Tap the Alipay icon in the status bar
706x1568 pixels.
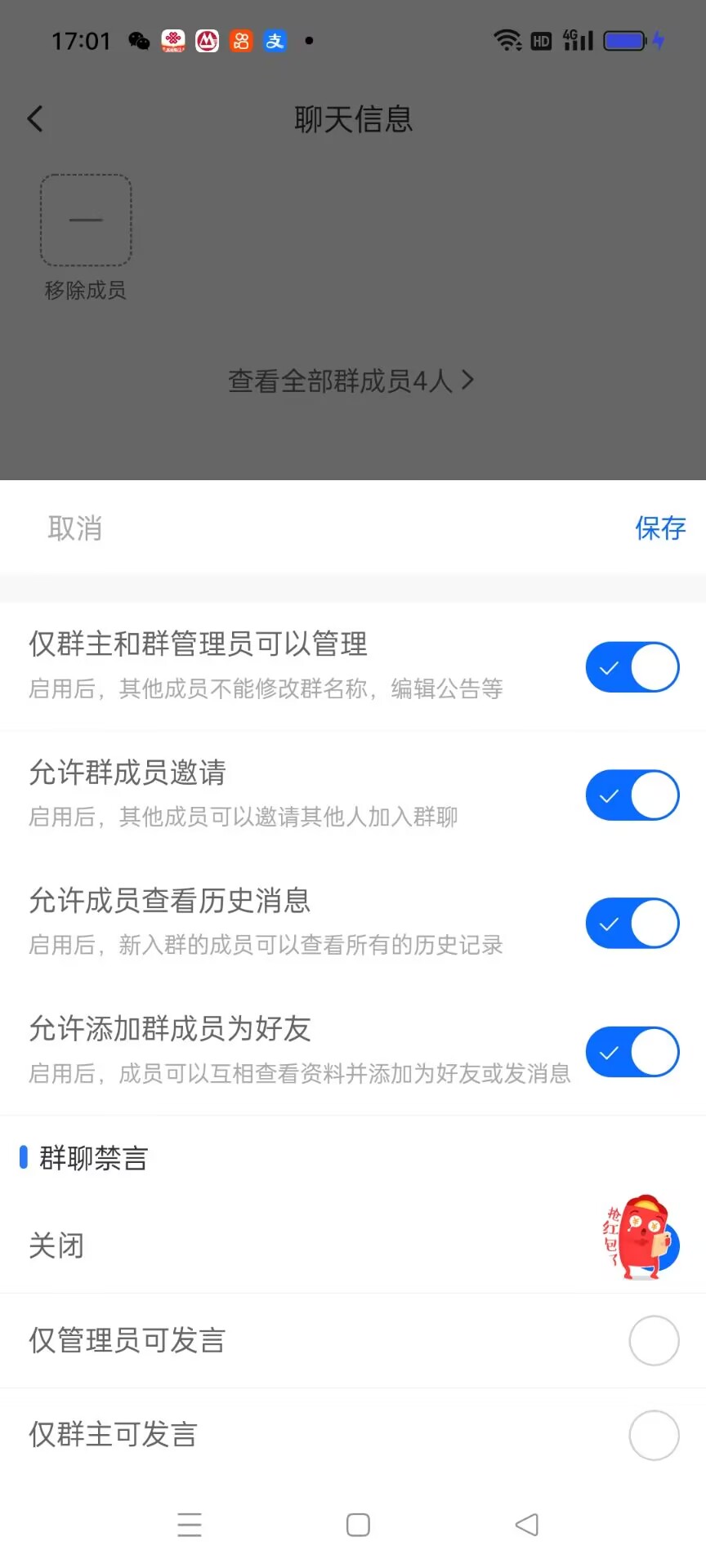pos(275,41)
